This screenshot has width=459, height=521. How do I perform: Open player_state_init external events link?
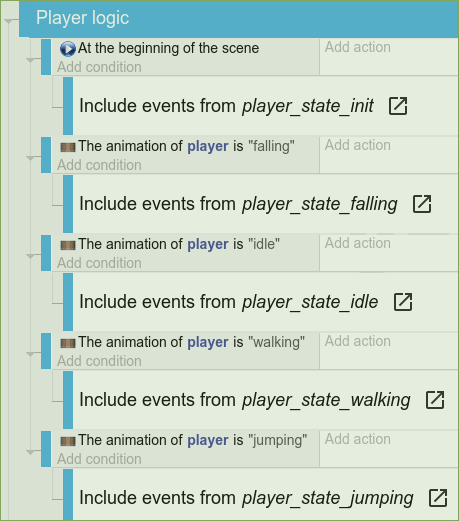pos(398,106)
